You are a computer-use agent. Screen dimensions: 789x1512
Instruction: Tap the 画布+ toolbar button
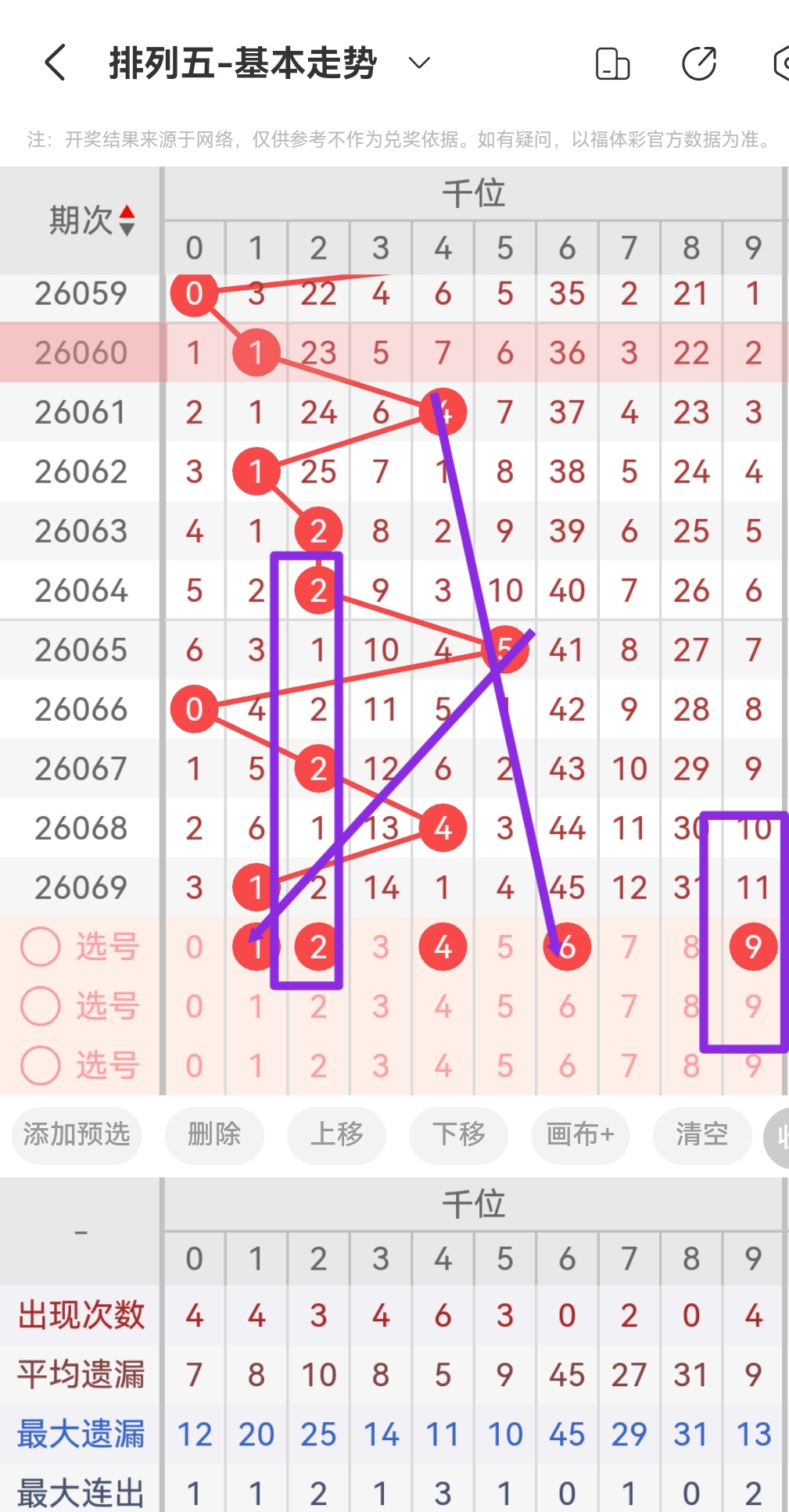pyautogui.click(x=580, y=1137)
